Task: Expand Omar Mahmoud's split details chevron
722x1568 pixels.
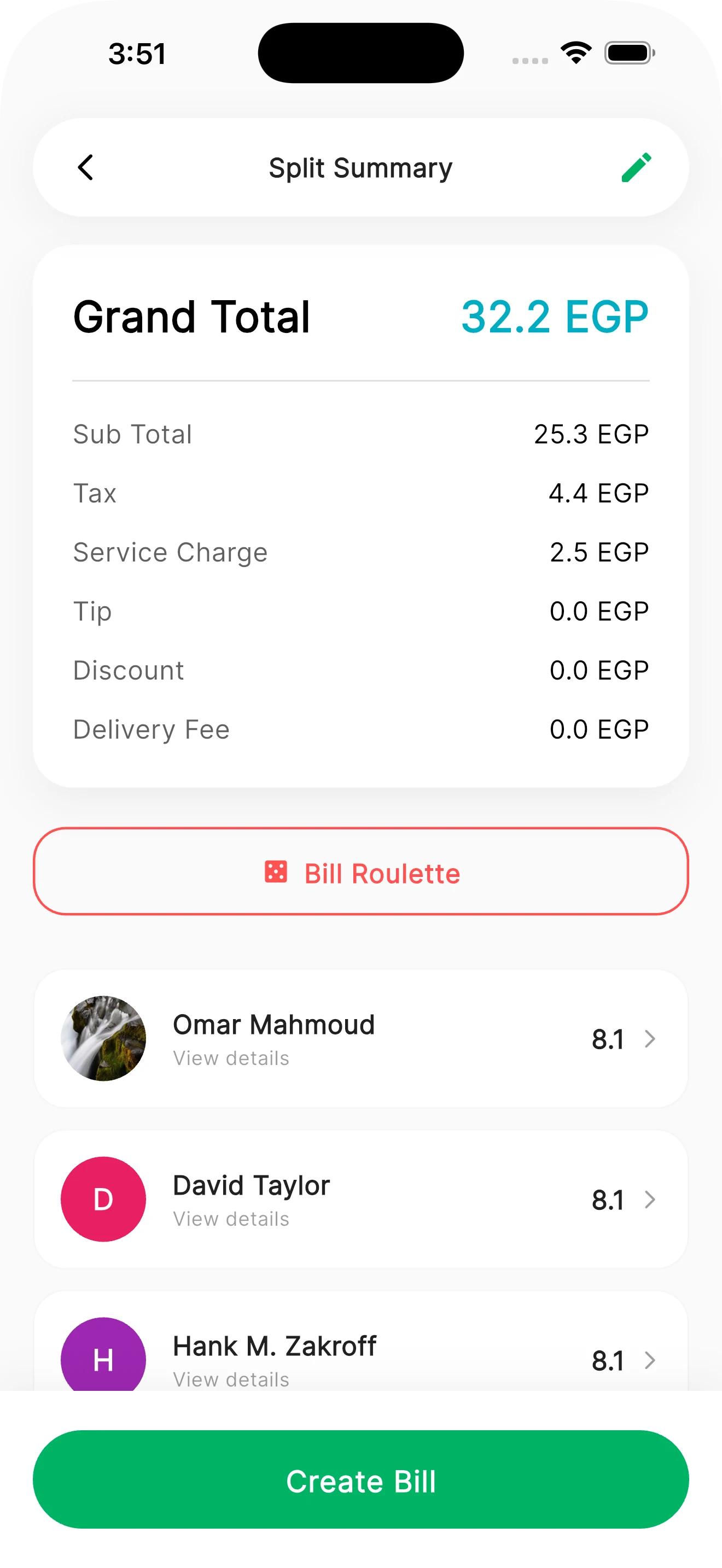Action: point(651,1039)
